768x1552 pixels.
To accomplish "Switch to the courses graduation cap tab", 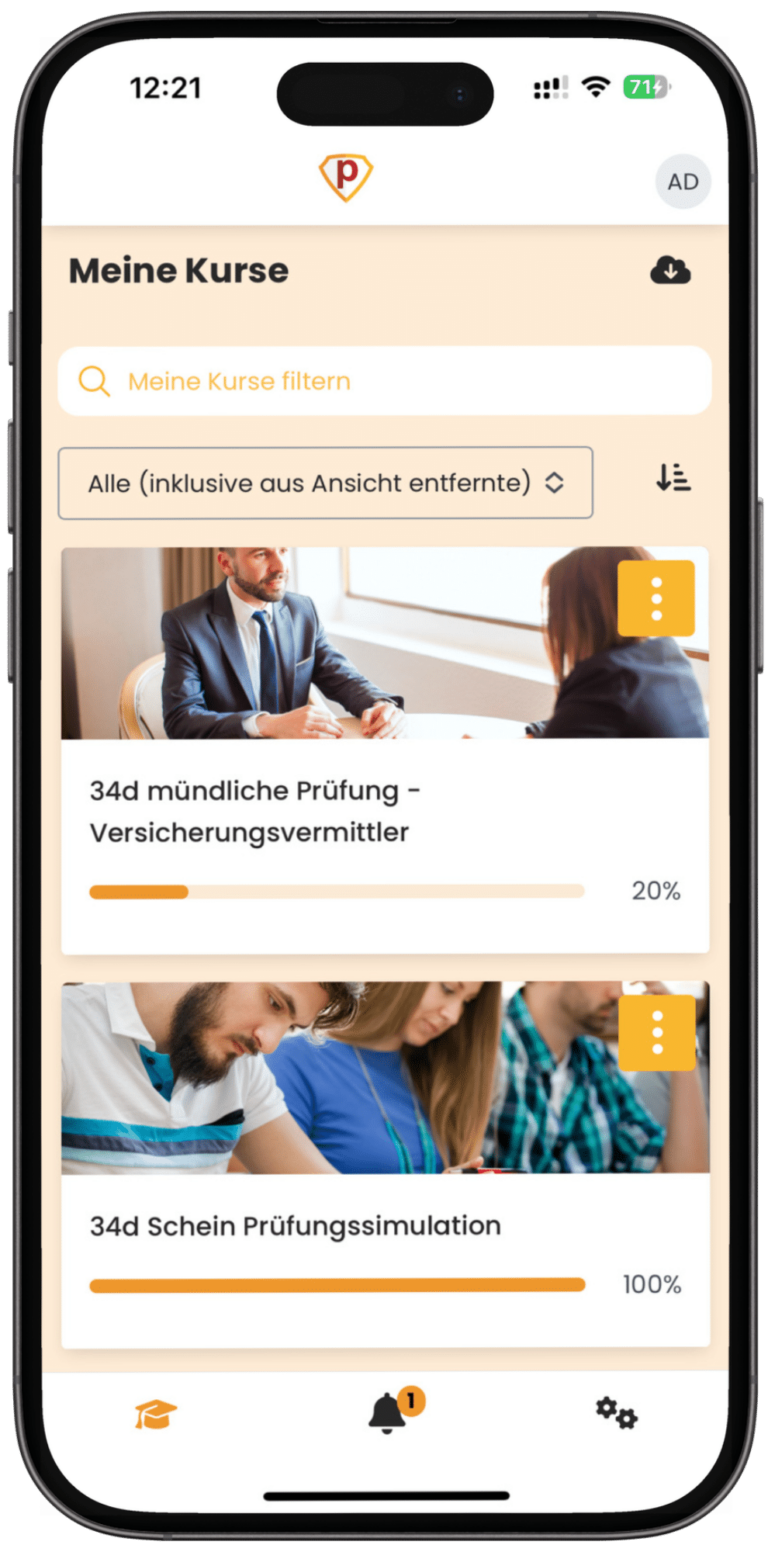I will [x=156, y=1414].
